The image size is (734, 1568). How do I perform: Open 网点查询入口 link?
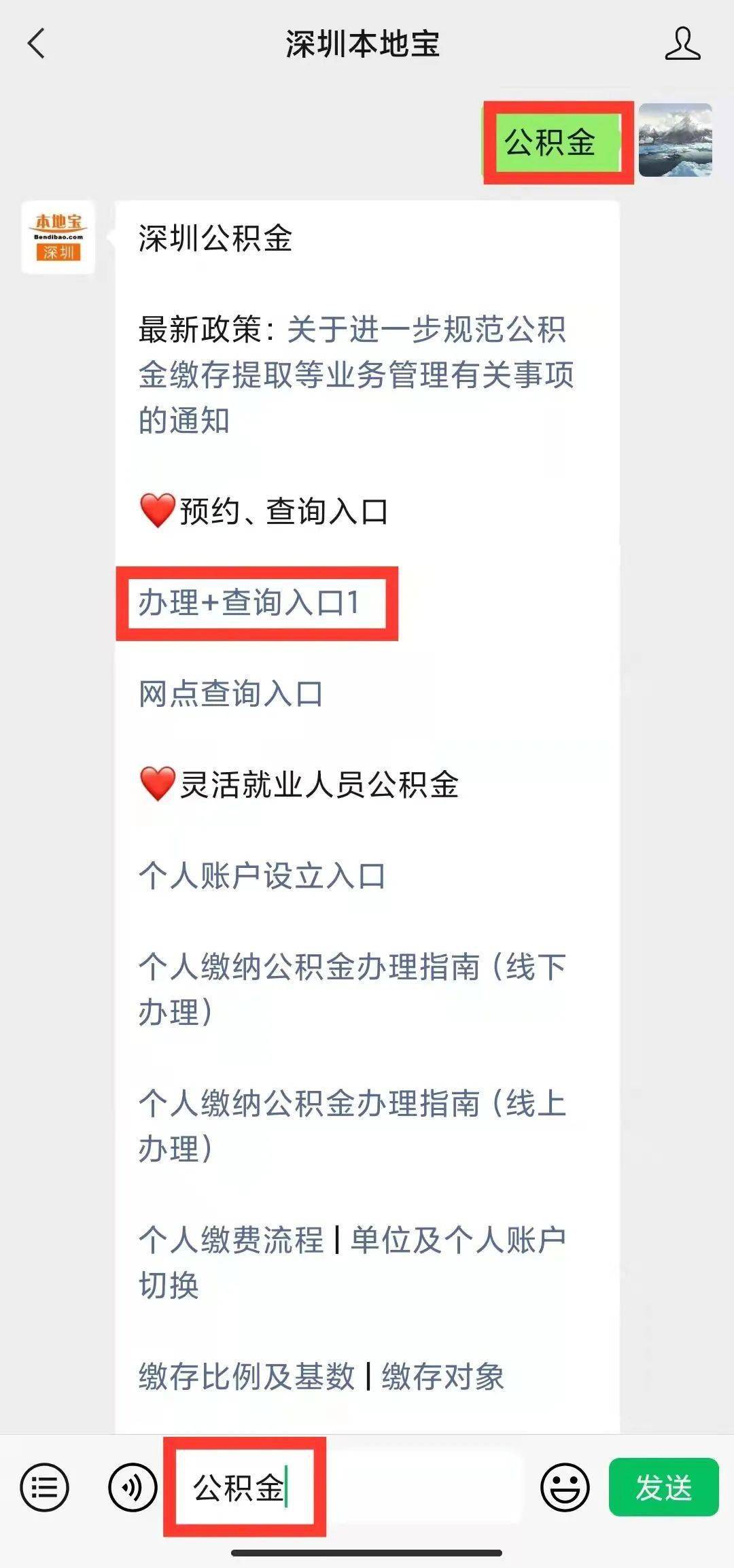point(230,694)
